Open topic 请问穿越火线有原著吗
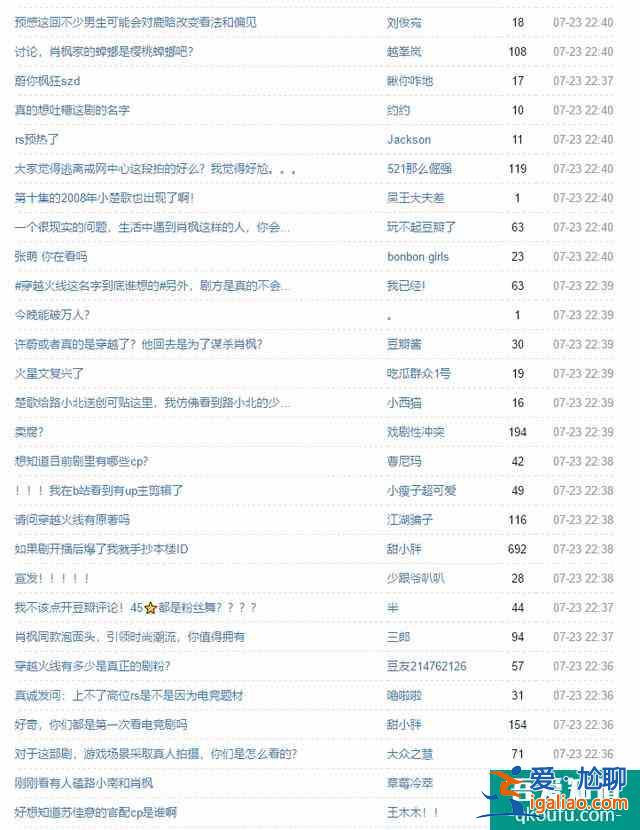This screenshot has width=640, height=830. point(72,520)
